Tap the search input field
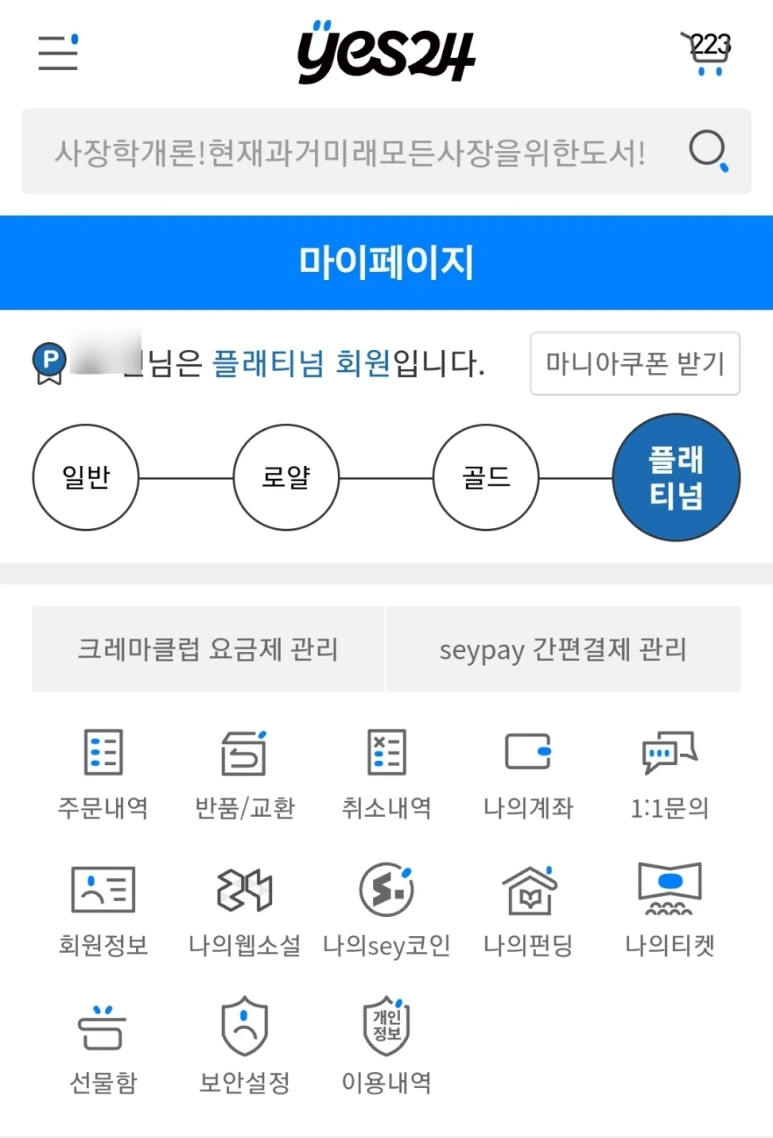 (350, 152)
